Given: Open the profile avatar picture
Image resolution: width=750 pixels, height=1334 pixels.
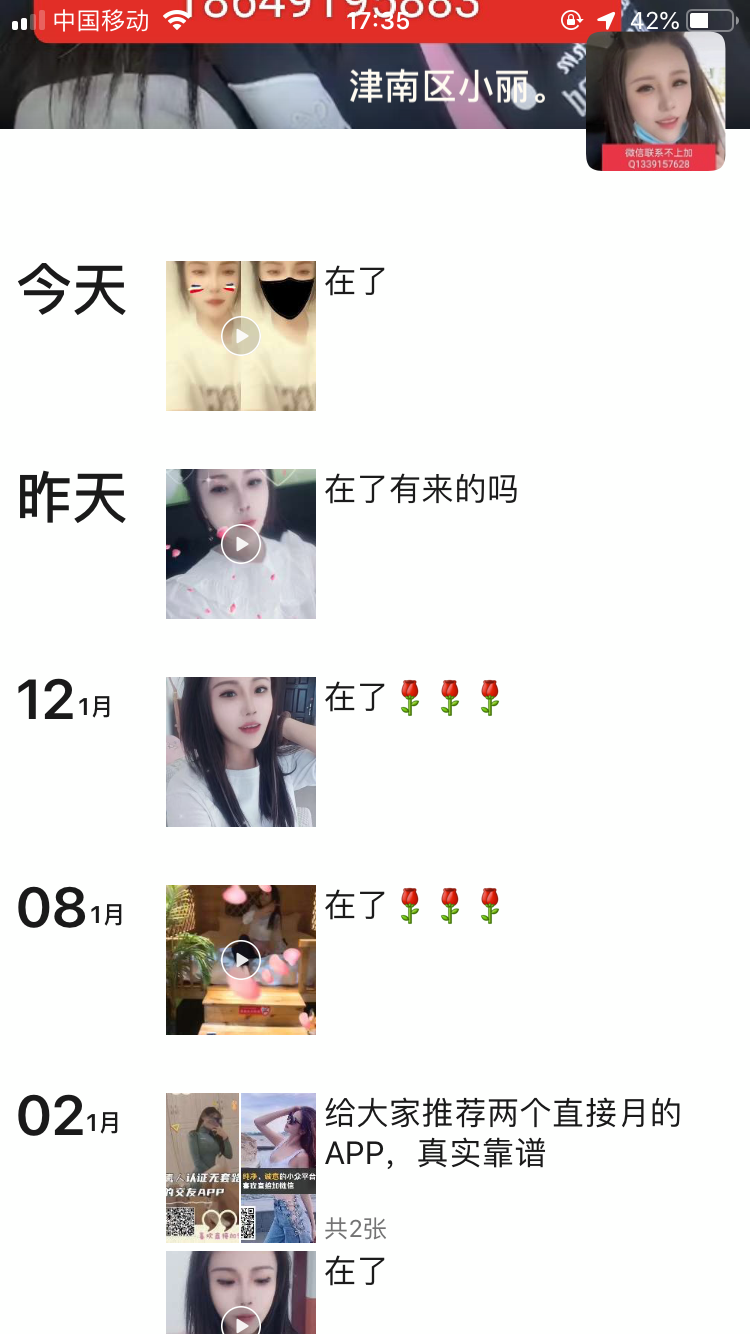Looking at the screenshot, I should click(655, 101).
